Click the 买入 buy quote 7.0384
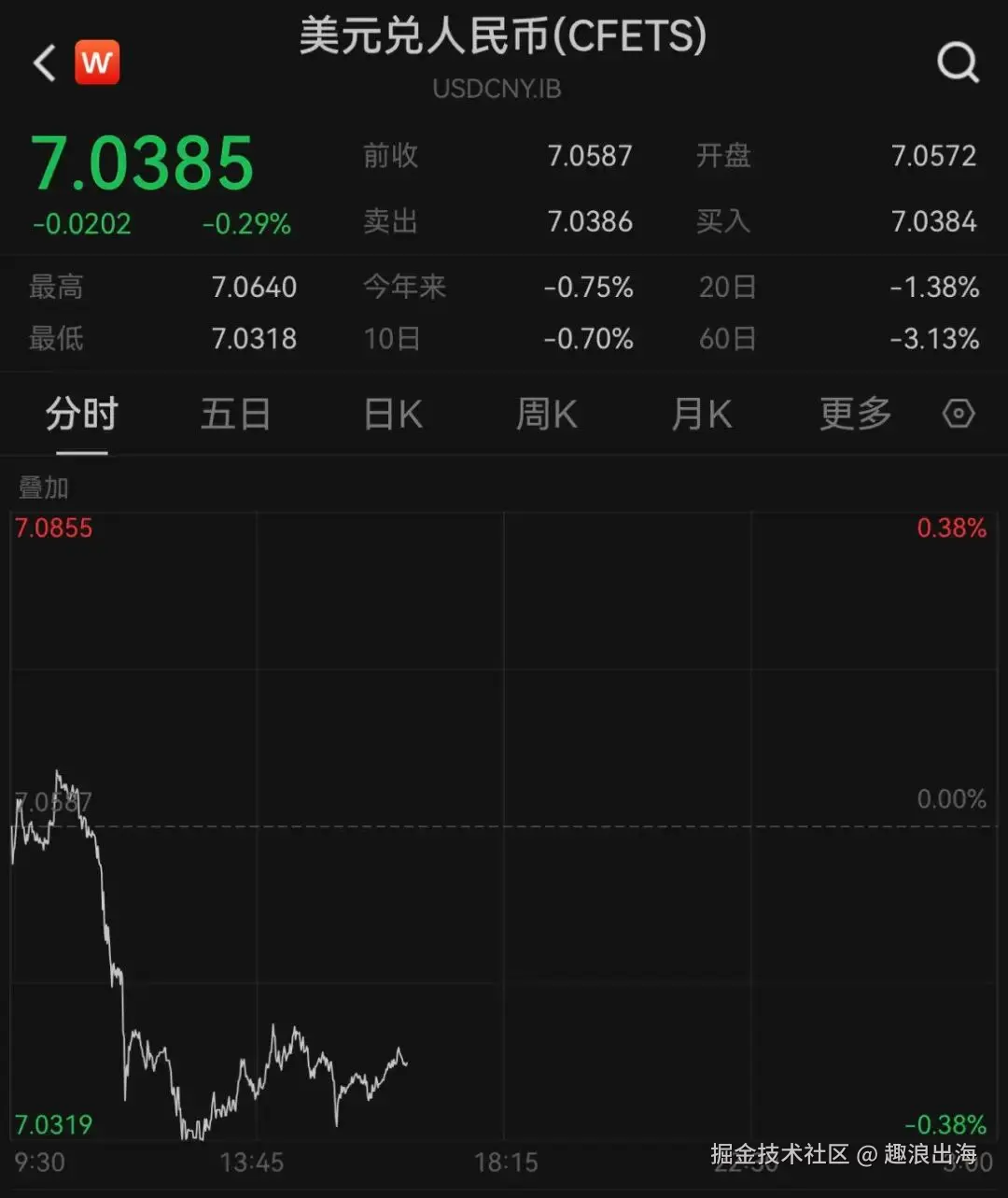The width and height of the screenshot is (1008, 1198). 932,222
